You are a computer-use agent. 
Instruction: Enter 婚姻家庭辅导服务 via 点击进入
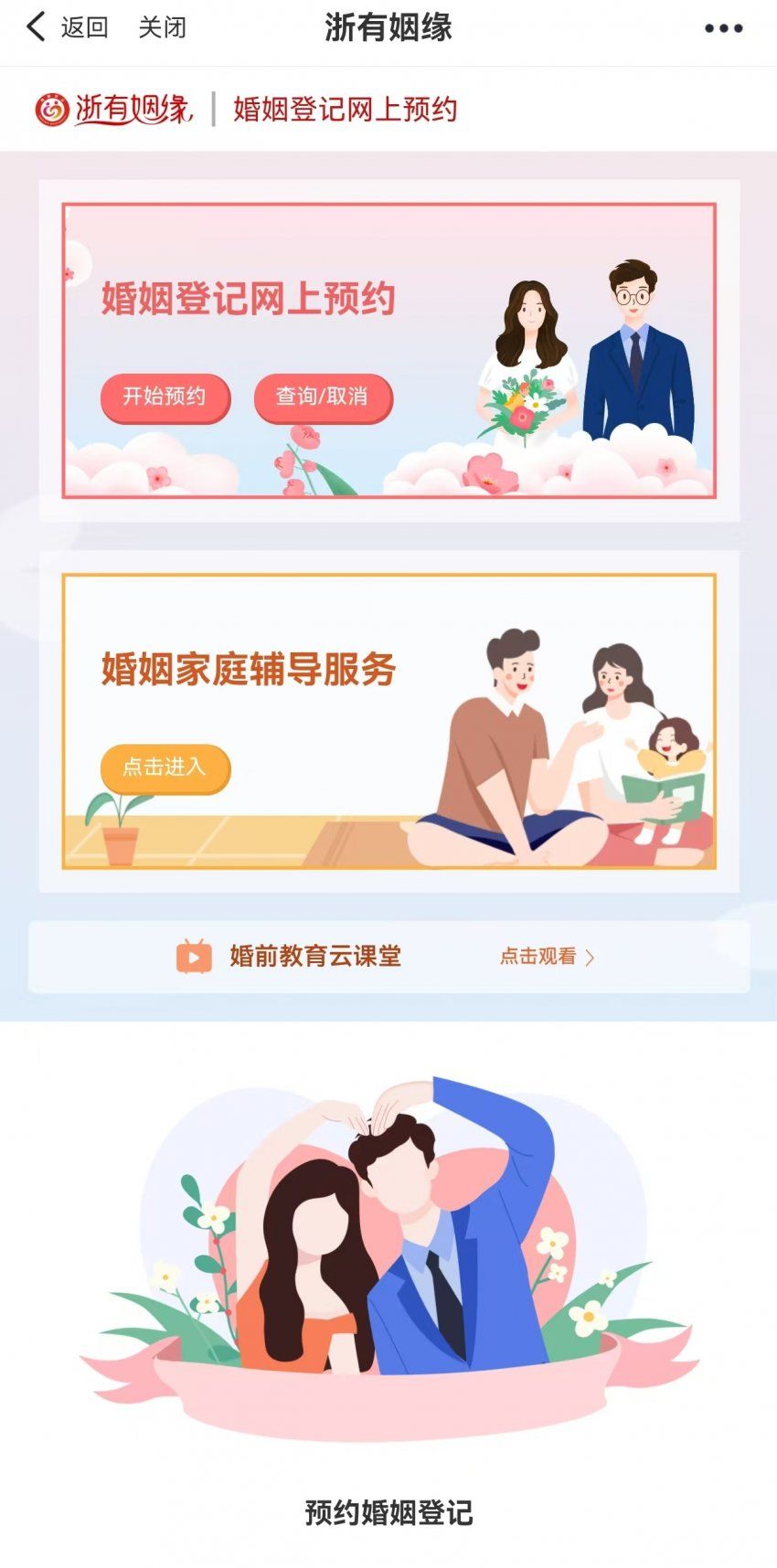point(165,767)
